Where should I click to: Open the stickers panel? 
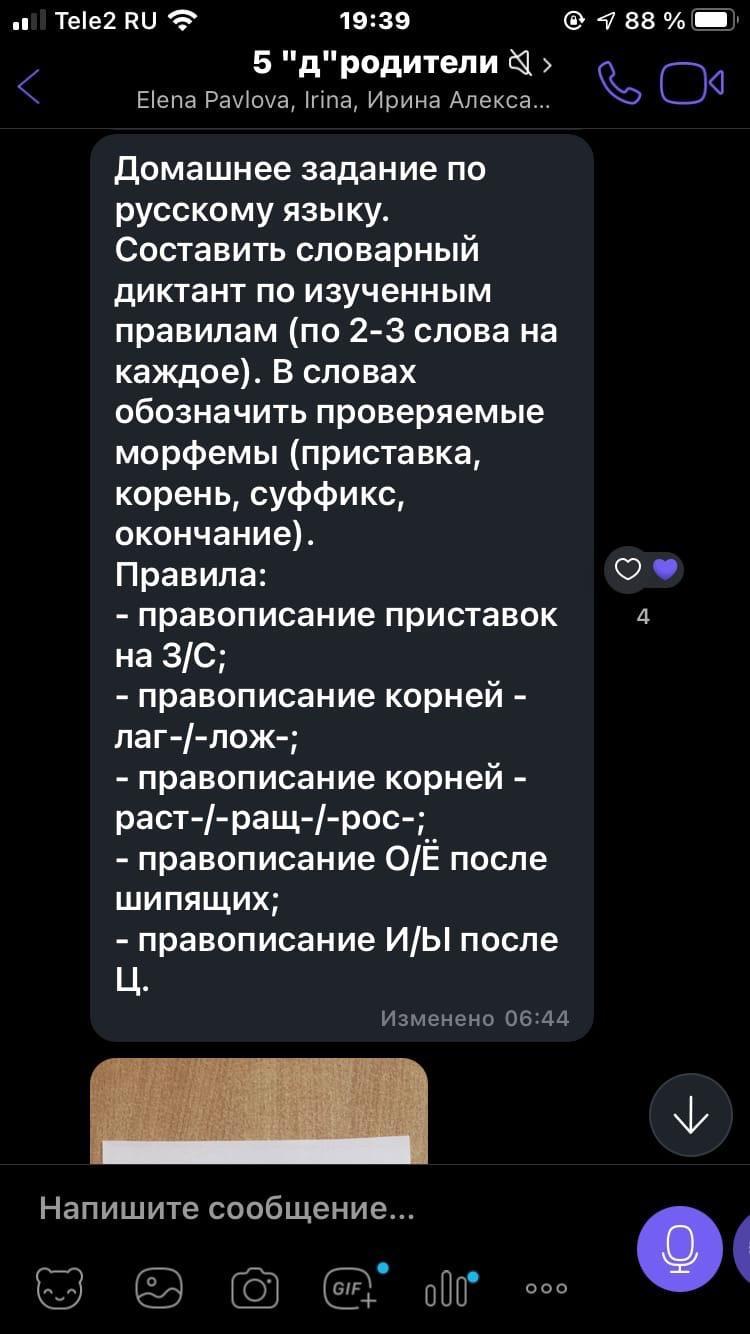tap(60, 1288)
